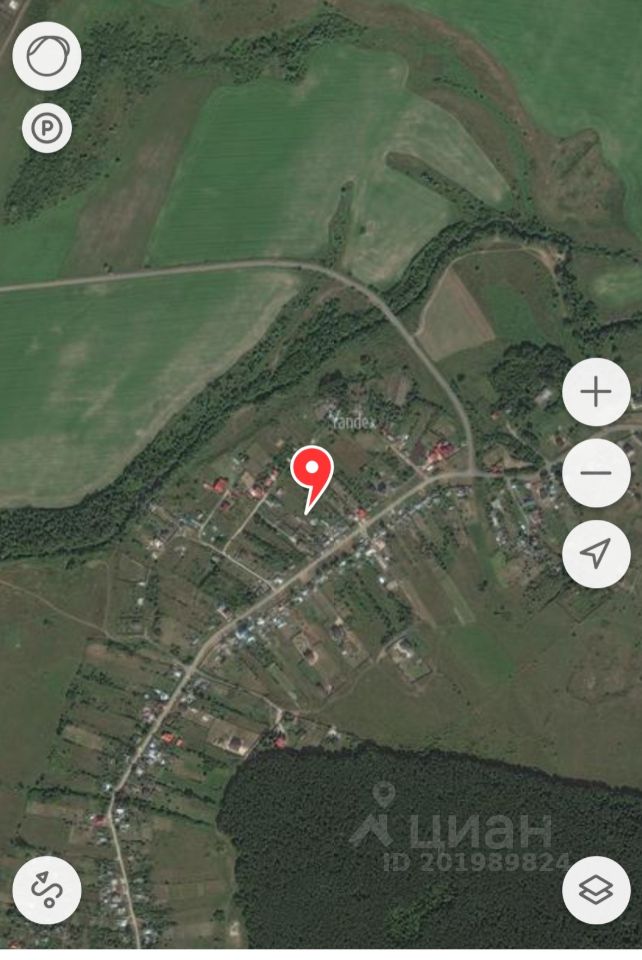Open the panorama view button
Viewport: 642px width, 960px height.
46,56
